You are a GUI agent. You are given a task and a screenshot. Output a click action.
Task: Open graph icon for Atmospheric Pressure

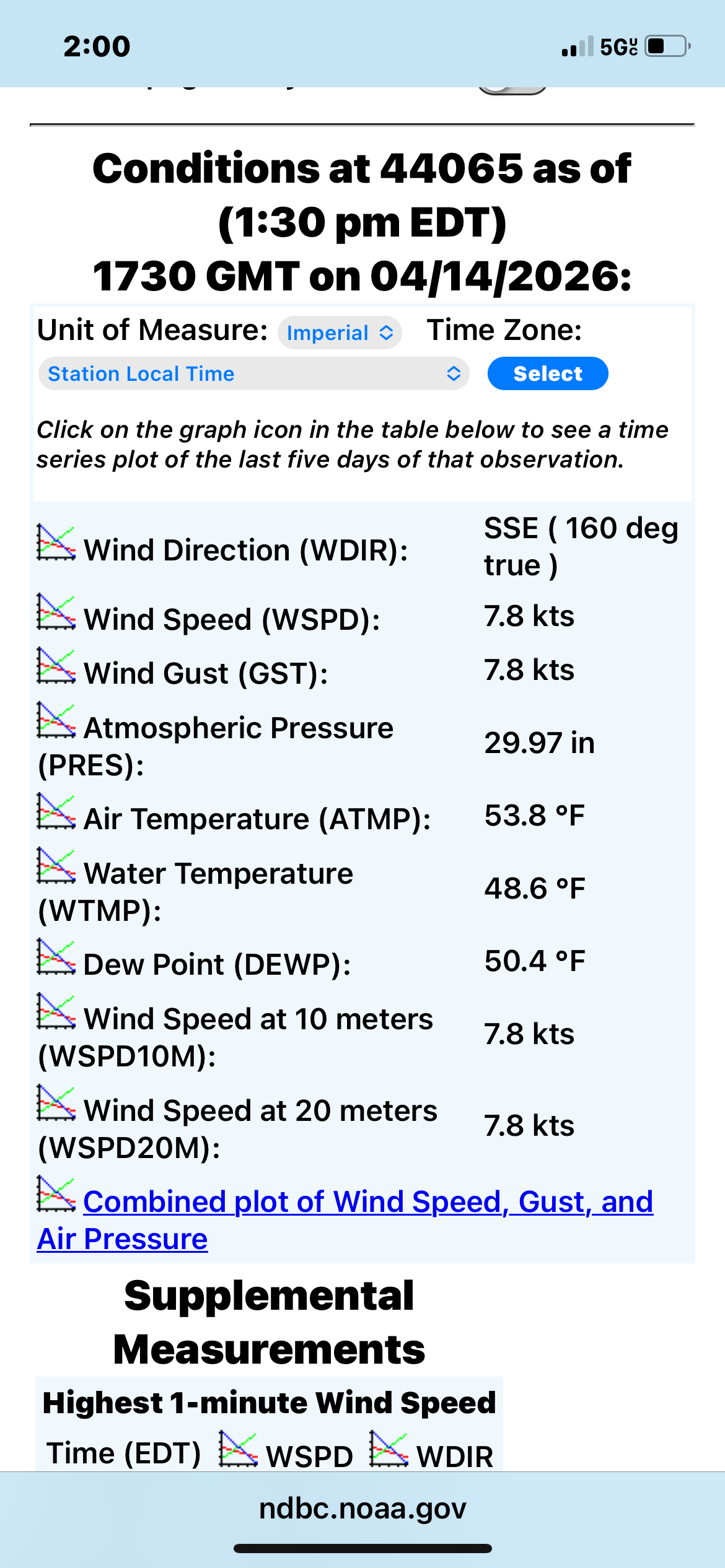56,720
